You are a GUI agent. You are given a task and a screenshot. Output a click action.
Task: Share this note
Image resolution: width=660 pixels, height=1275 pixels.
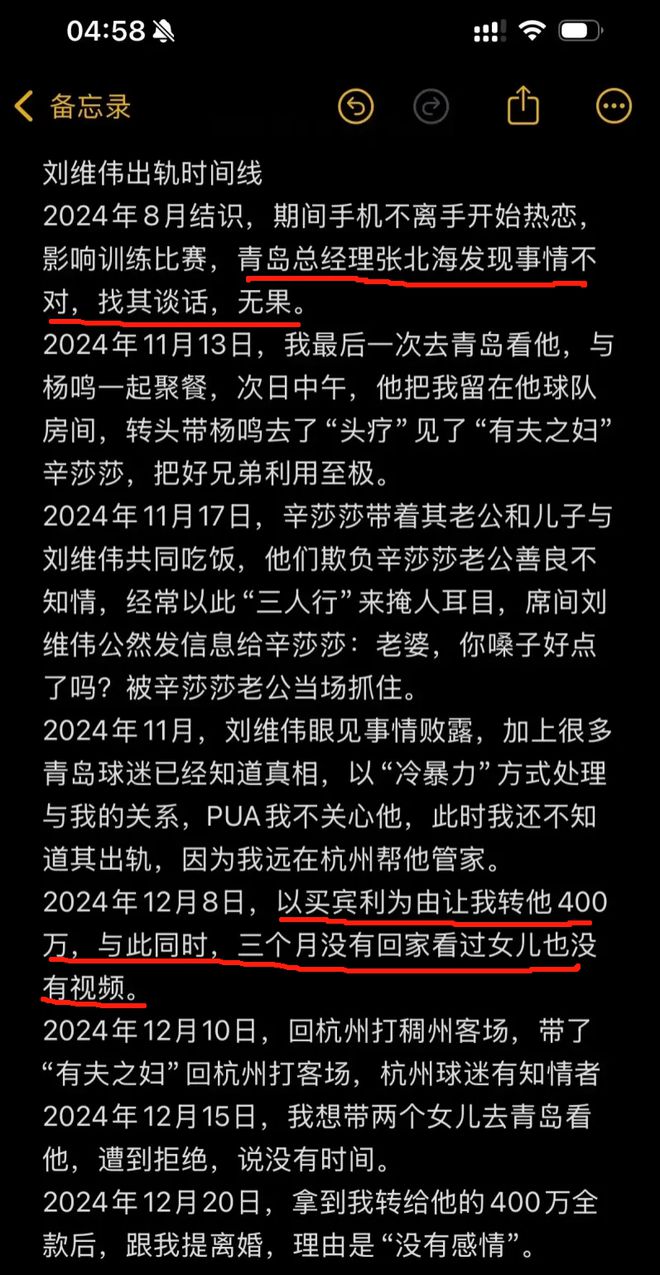[x=523, y=104]
